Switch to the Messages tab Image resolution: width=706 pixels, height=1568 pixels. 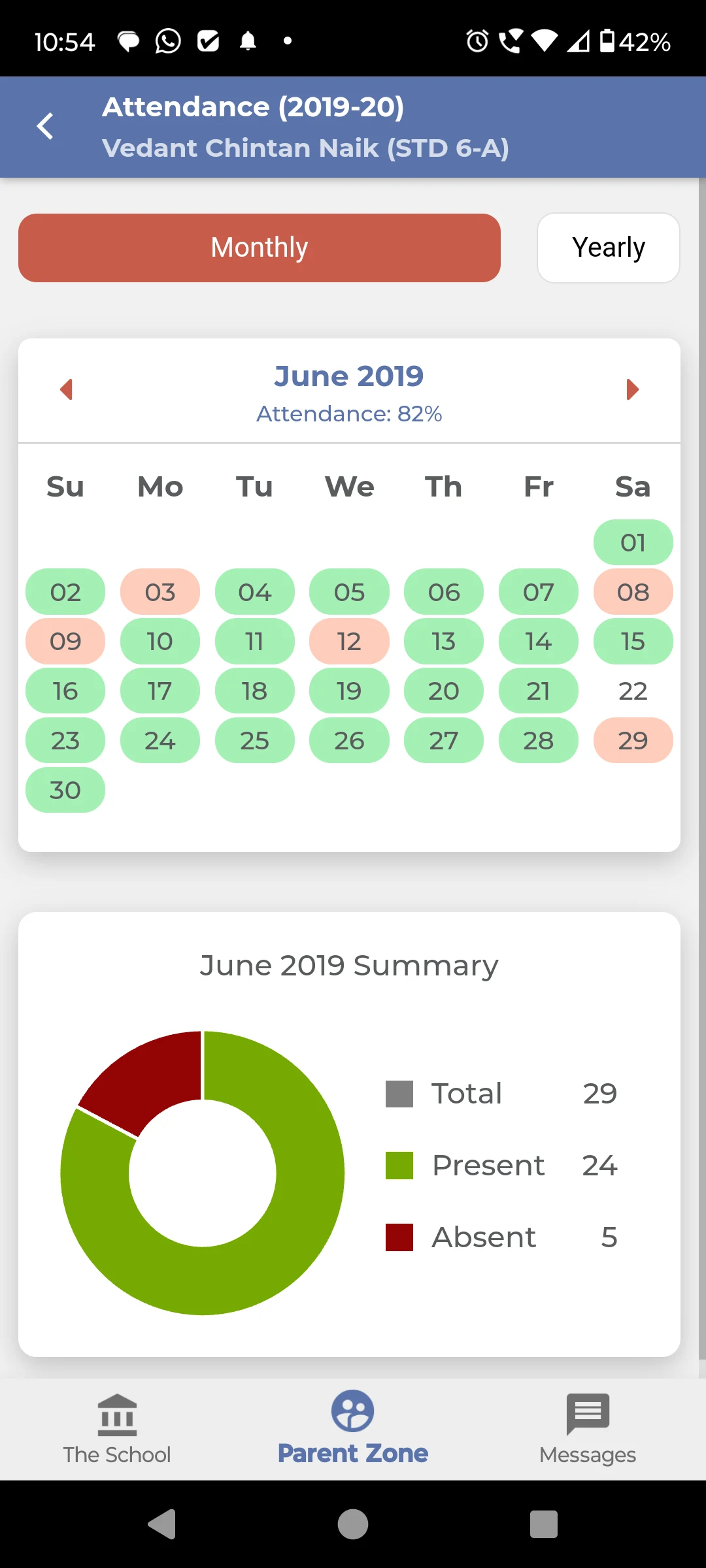click(x=588, y=1429)
